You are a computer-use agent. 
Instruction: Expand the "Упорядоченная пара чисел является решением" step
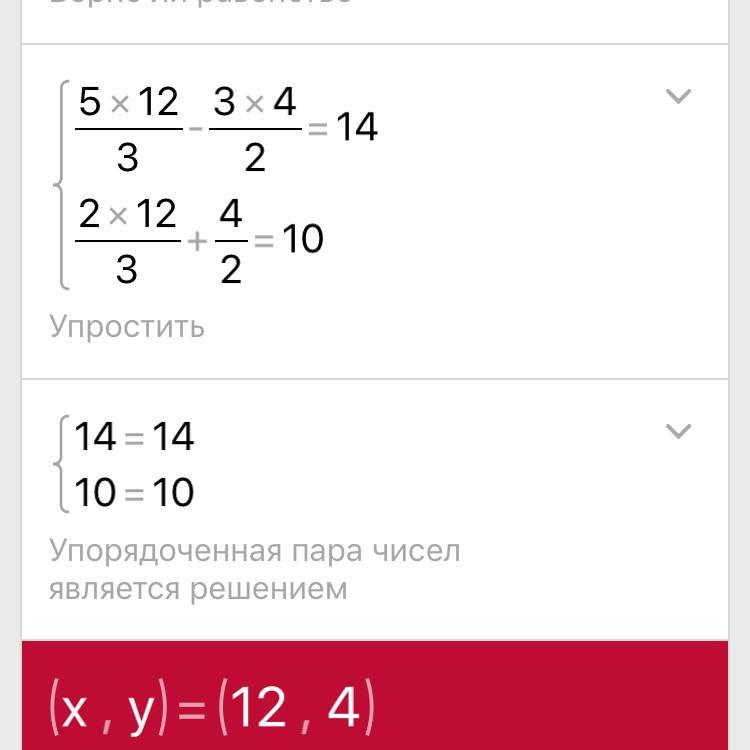tap(678, 432)
